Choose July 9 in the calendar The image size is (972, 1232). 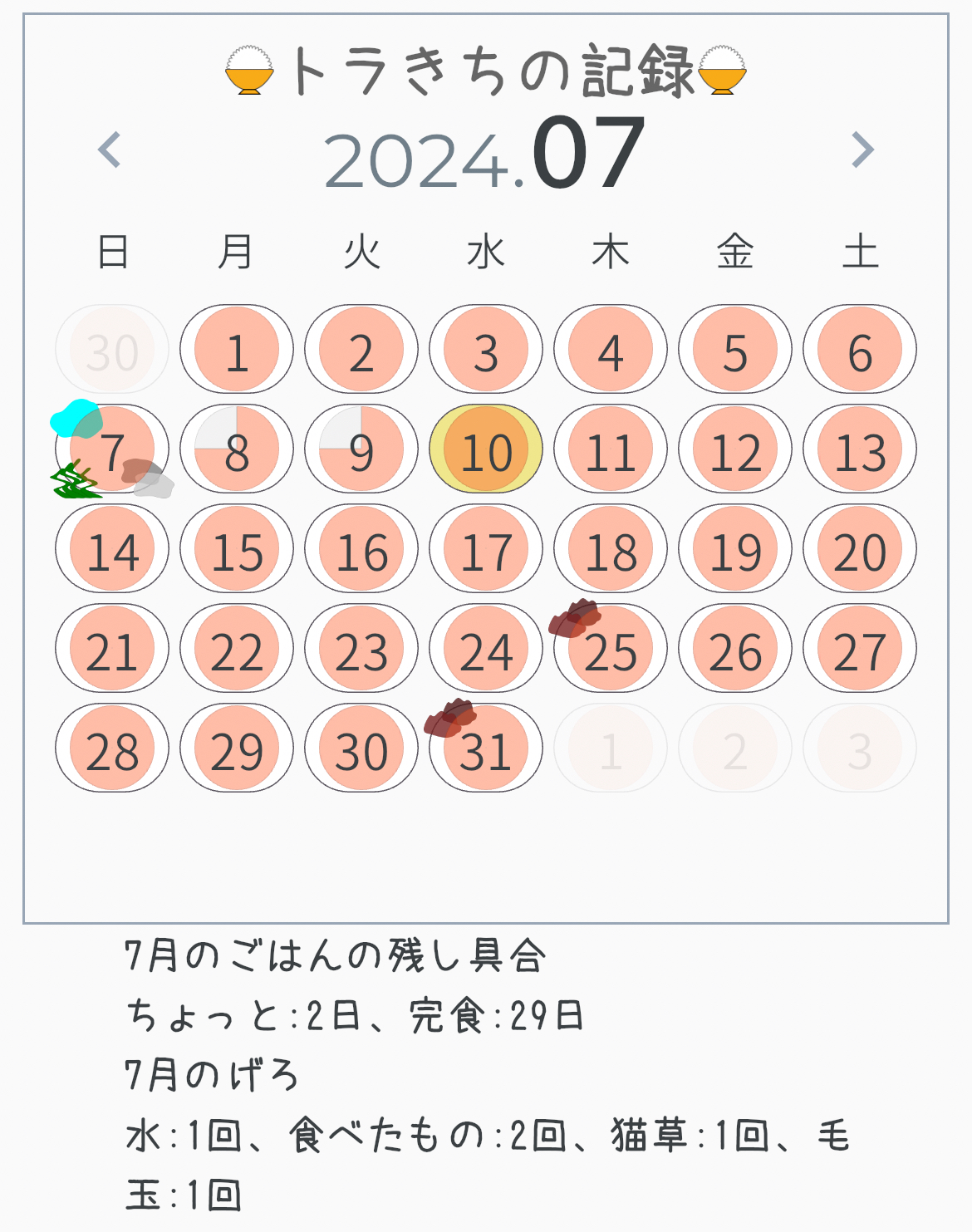[361, 449]
